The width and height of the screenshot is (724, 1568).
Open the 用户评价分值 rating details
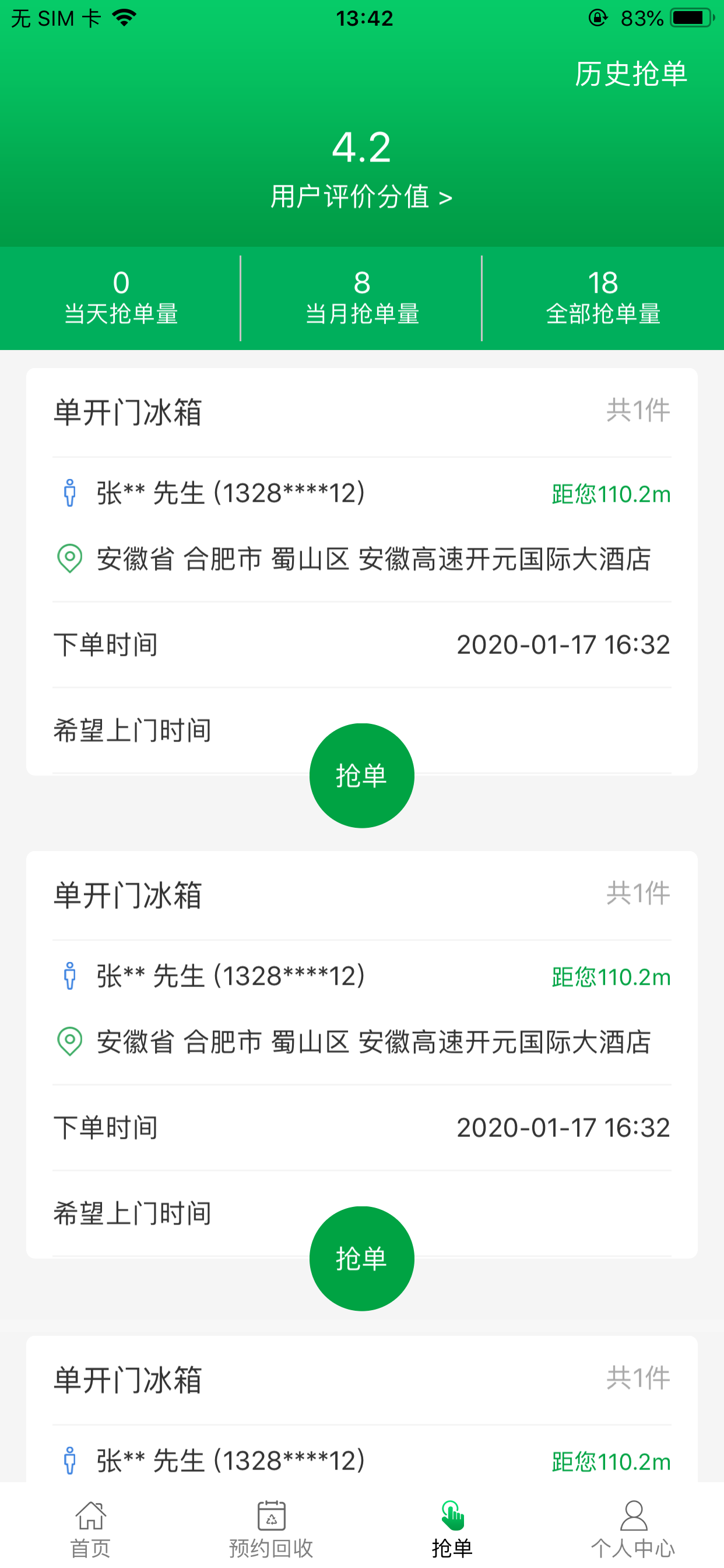click(361, 197)
